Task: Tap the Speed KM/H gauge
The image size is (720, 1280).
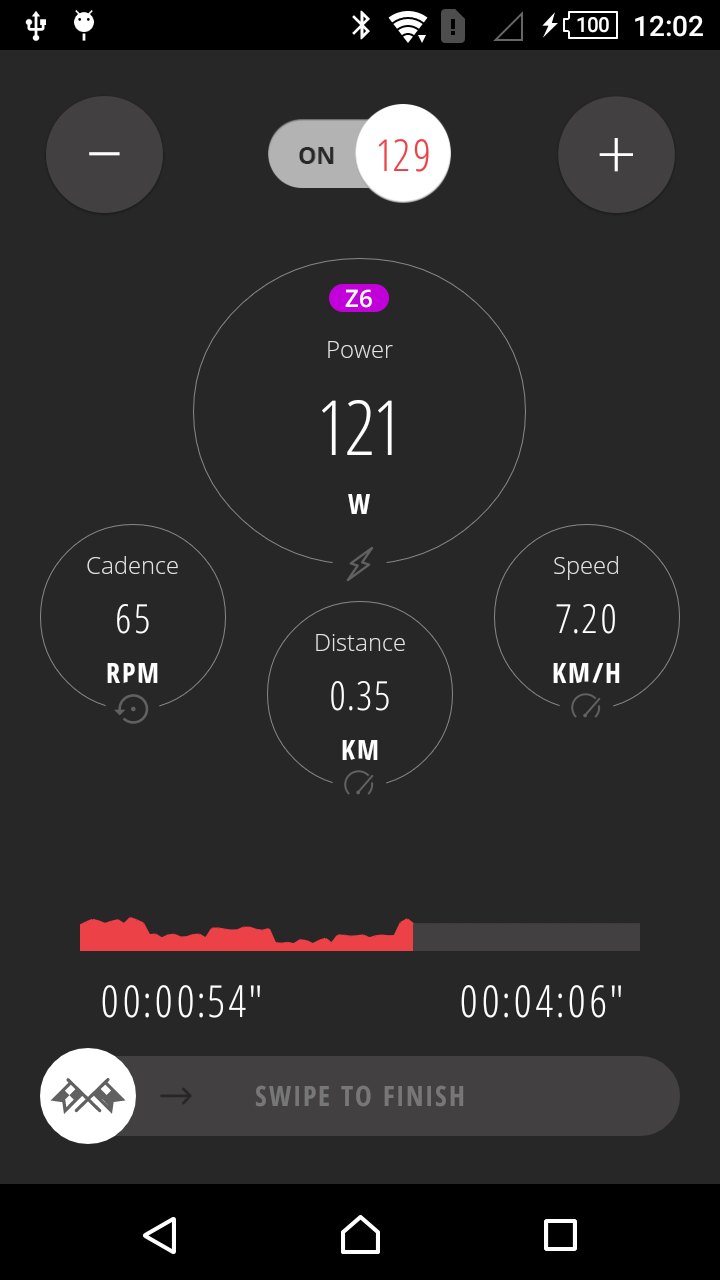Action: pos(587,617)
